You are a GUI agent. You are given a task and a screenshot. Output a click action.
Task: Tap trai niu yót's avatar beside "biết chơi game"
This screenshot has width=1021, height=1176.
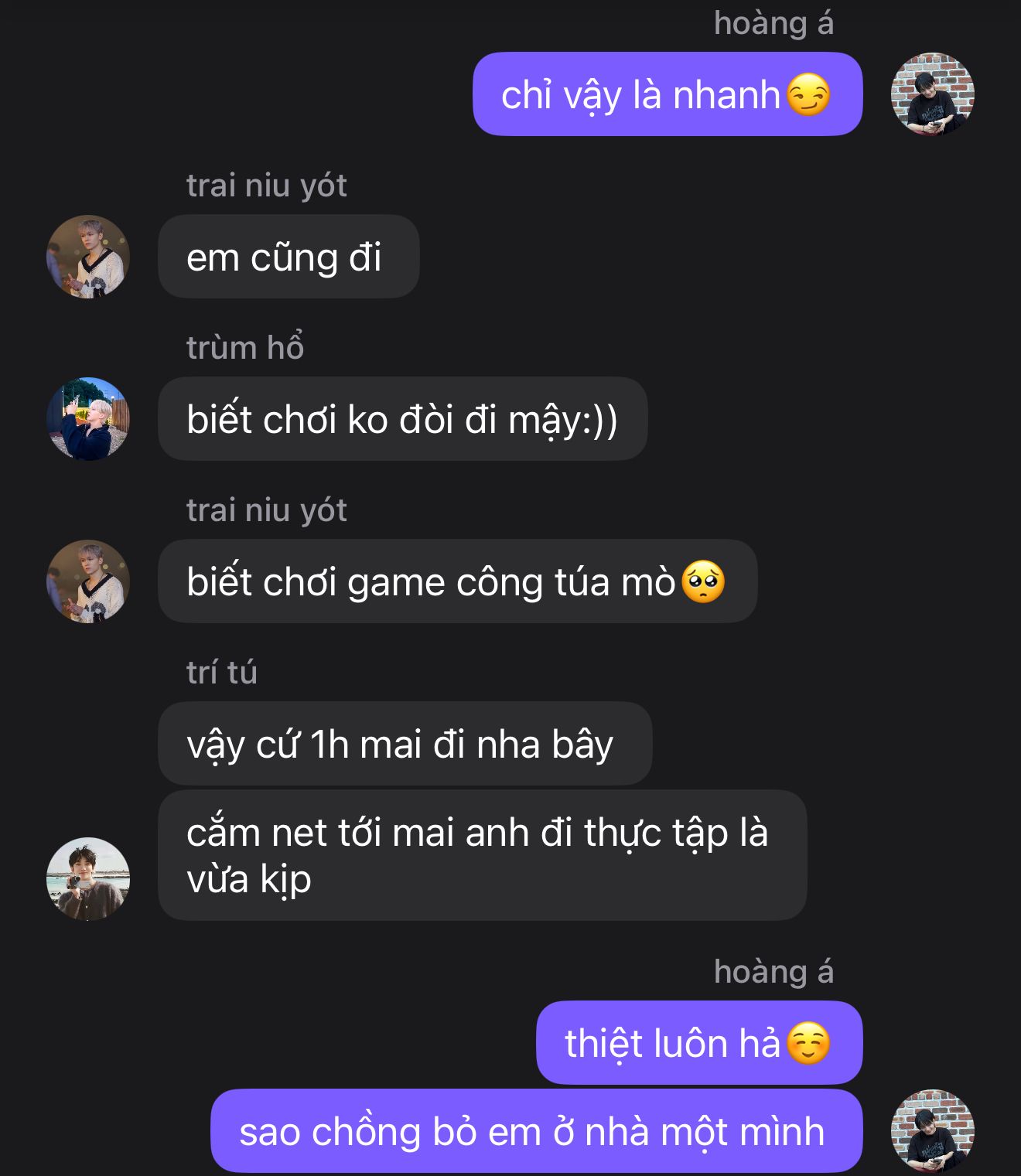(x=88, y=581)
